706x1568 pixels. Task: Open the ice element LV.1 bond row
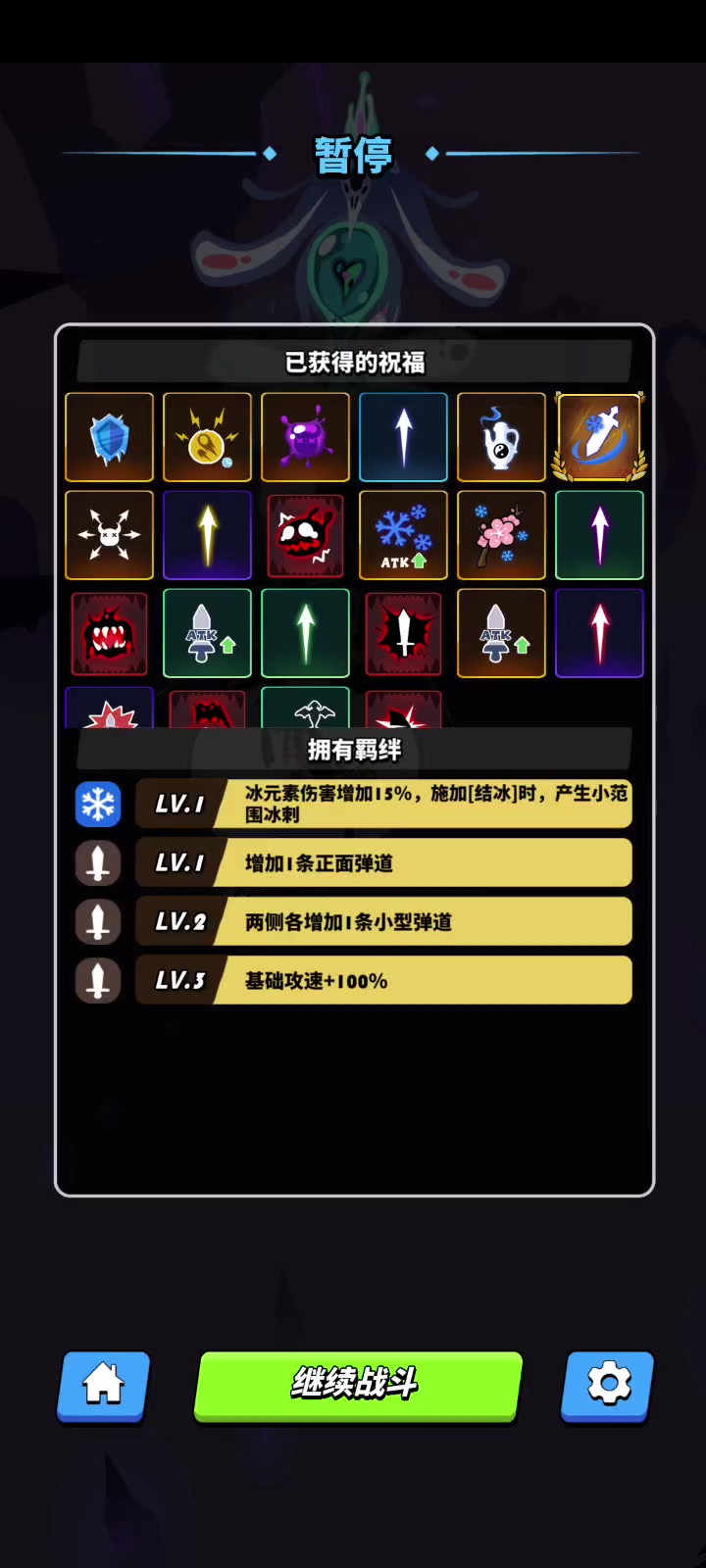point(354,804)
